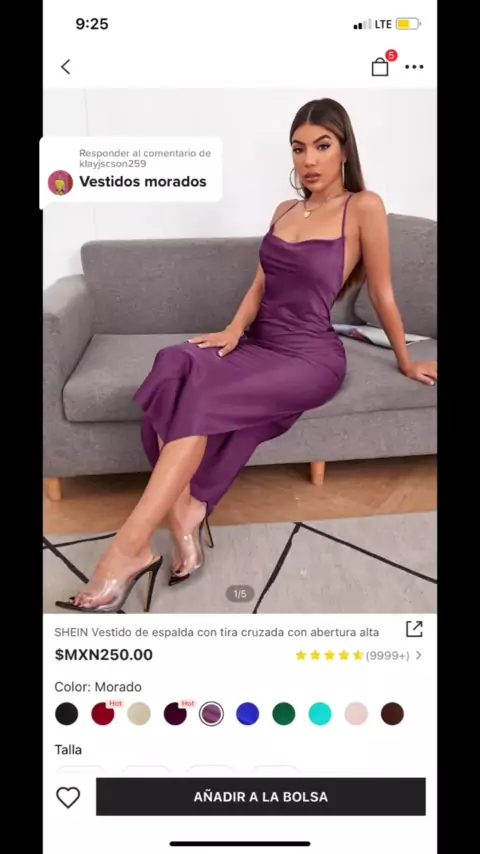Go back using the top-left arrow
The image size is (480, 854).
pyautogui.click(x=65, y=67)
